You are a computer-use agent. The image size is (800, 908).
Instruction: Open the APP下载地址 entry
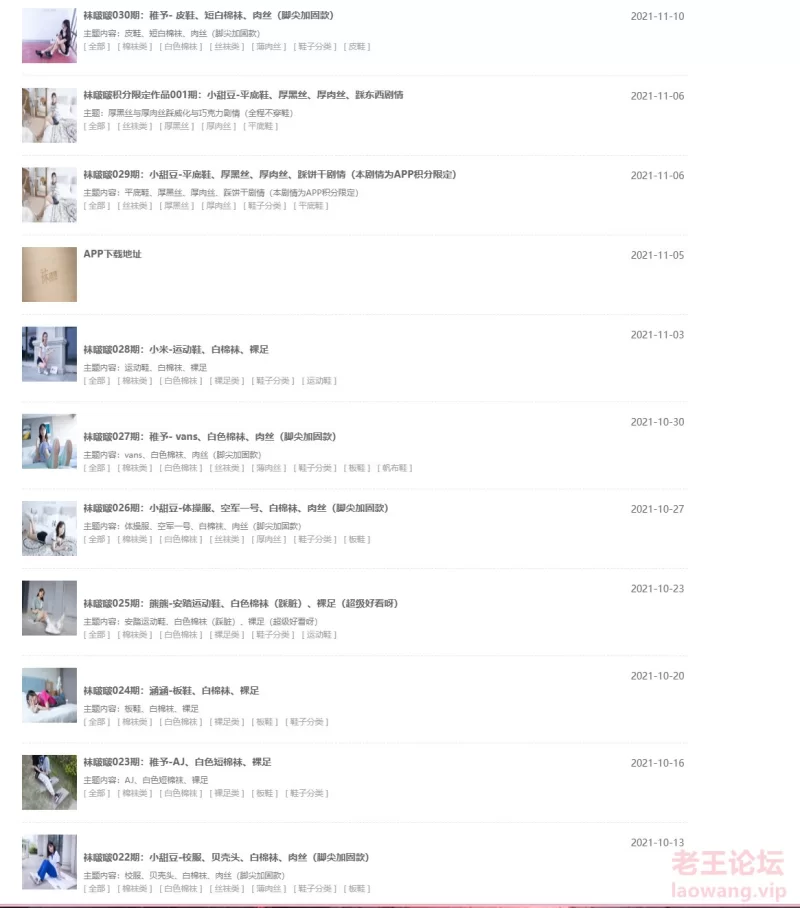tap(112, 254)
